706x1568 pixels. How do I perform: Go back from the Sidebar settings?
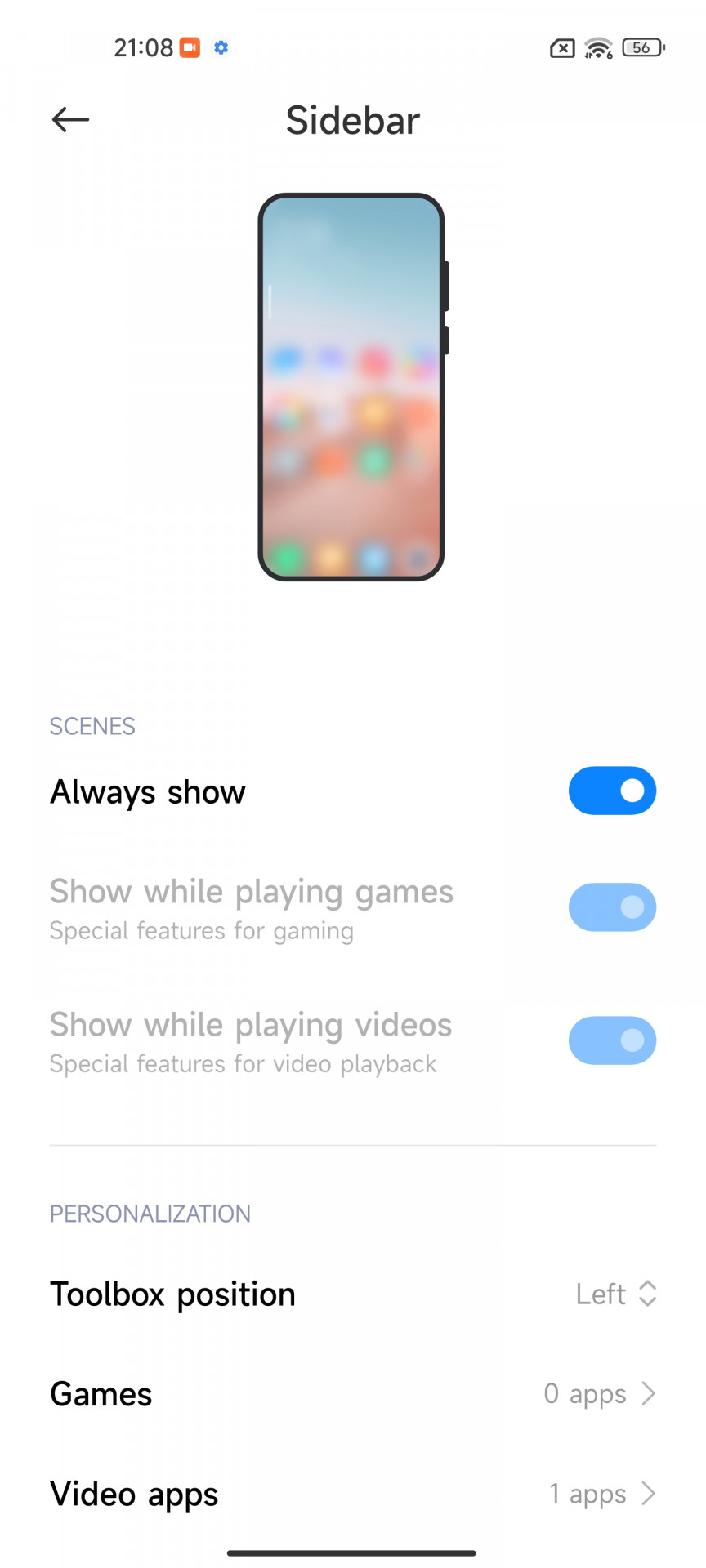70,120
